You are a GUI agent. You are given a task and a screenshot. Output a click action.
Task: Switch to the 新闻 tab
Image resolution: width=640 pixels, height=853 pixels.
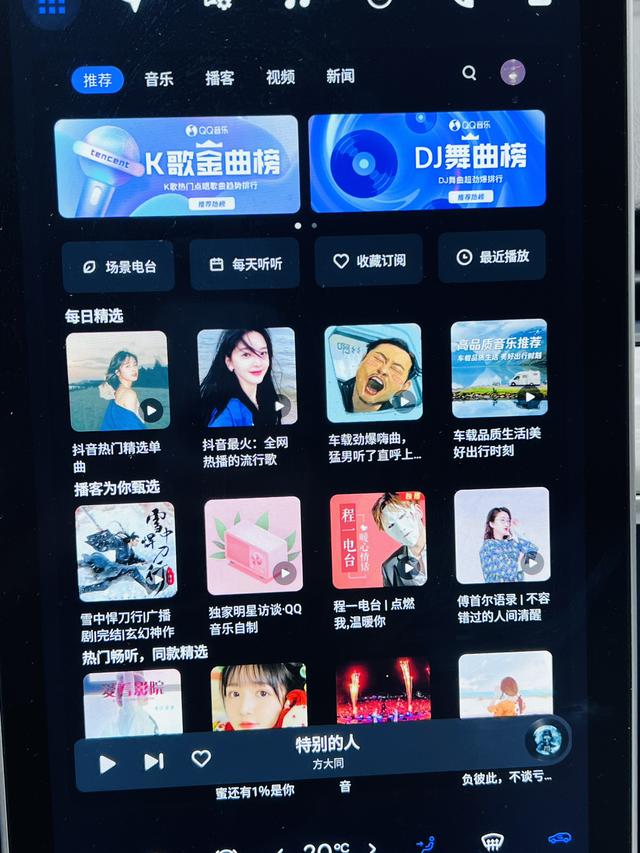point(340,76)
